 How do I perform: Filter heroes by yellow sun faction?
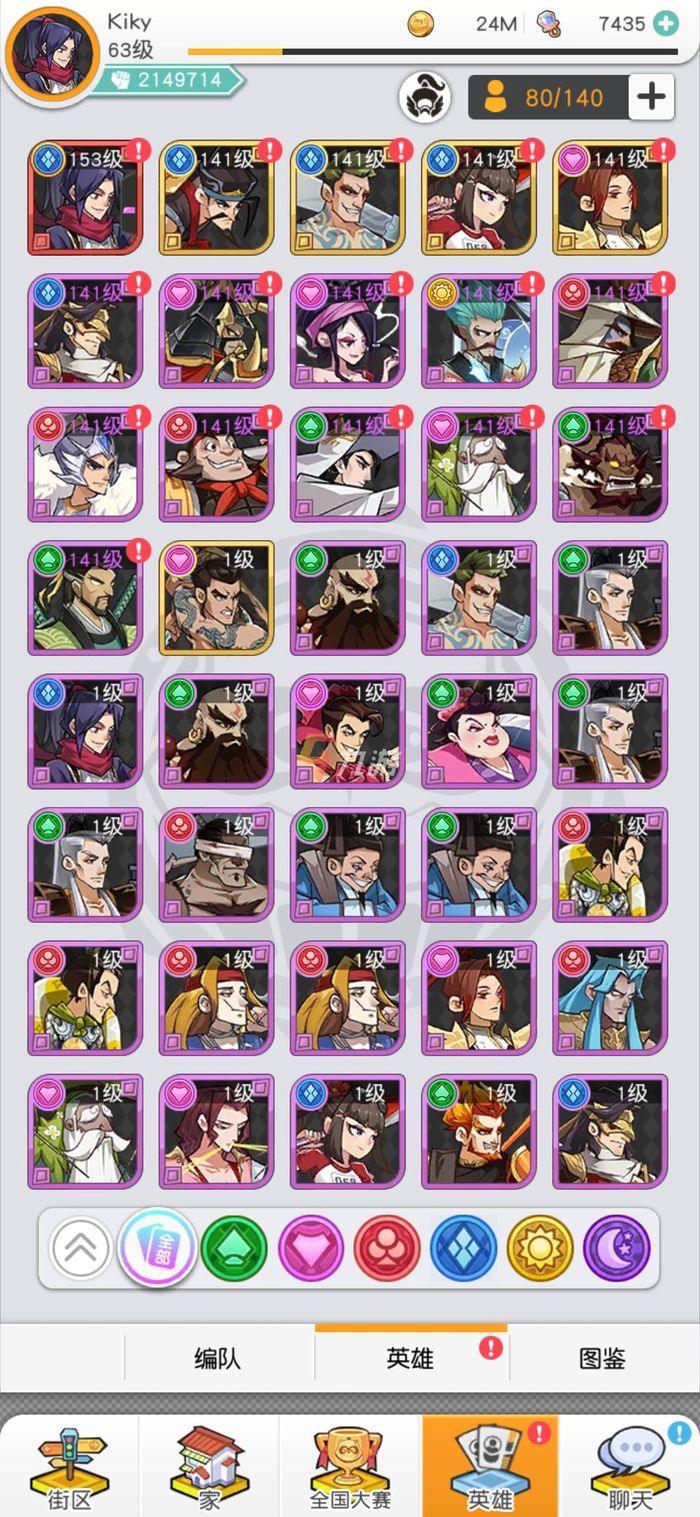(x=540, y=1247)
